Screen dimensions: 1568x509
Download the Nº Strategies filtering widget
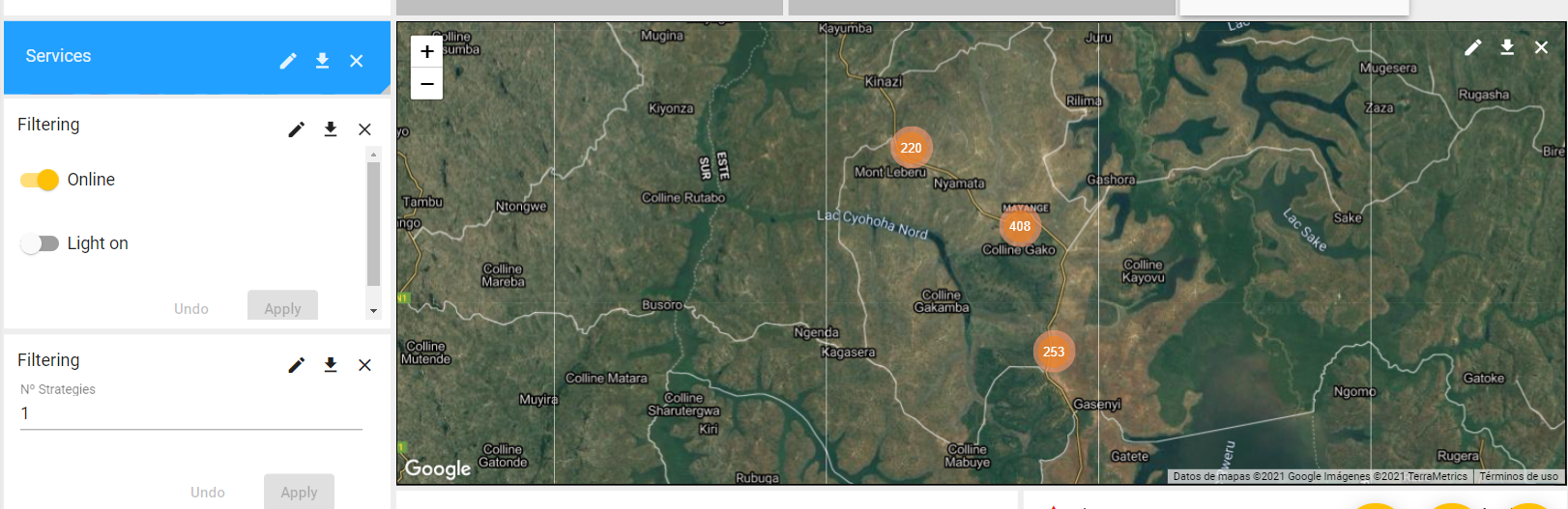coord(331,365)
